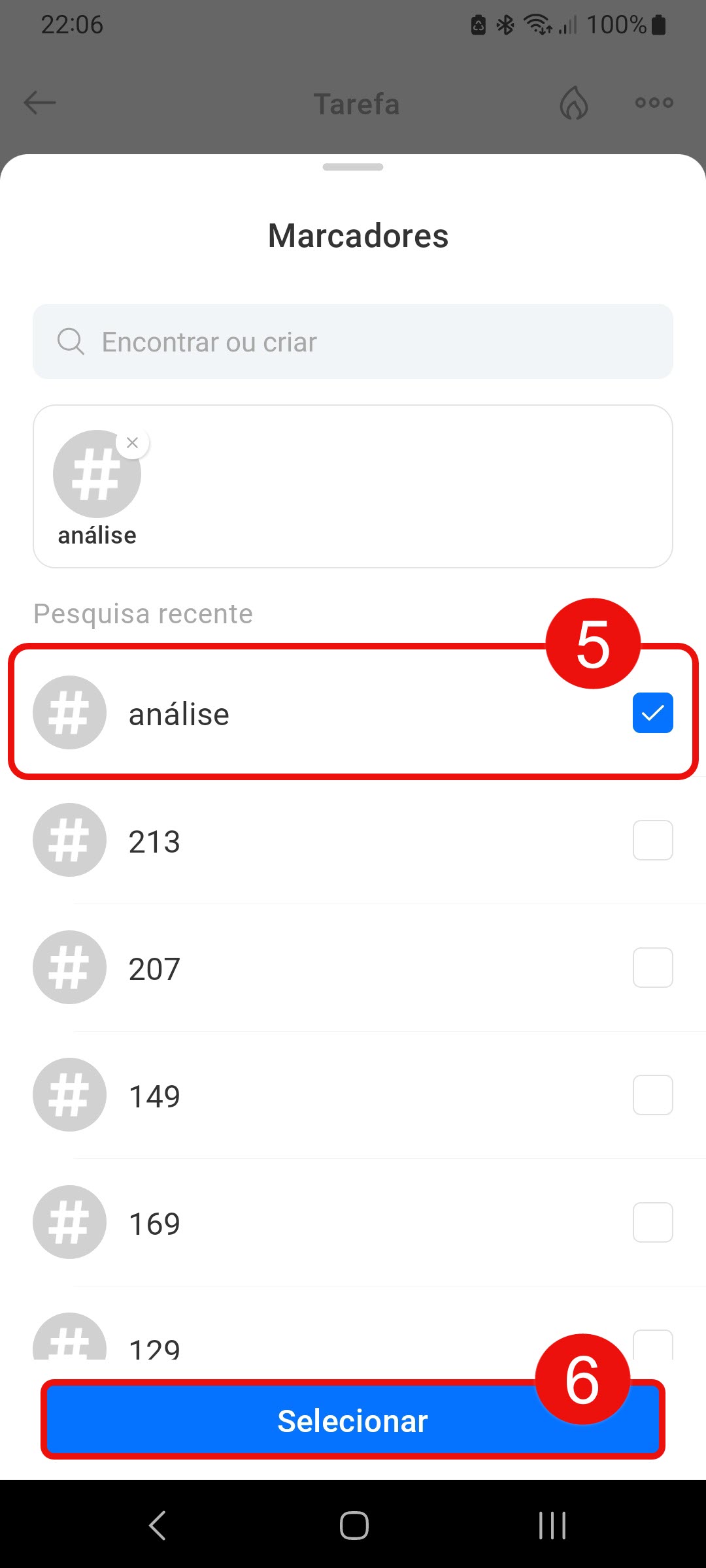Uncheck the análise tag checkbox
Screen dimensions: 706x1568
coord(652,713)
